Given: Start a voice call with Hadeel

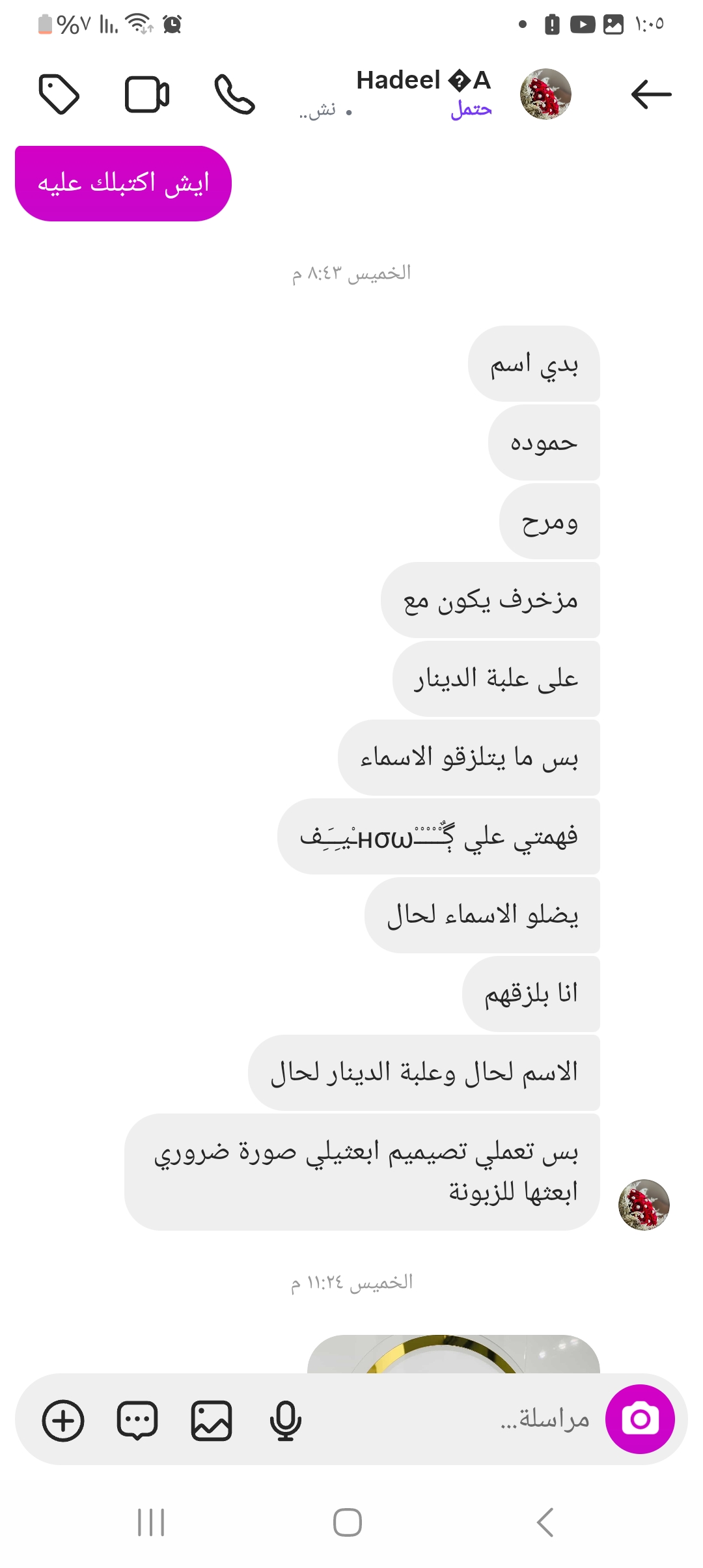Looking at the screenshot, I should pyautogui.click(x=234, y=94).
